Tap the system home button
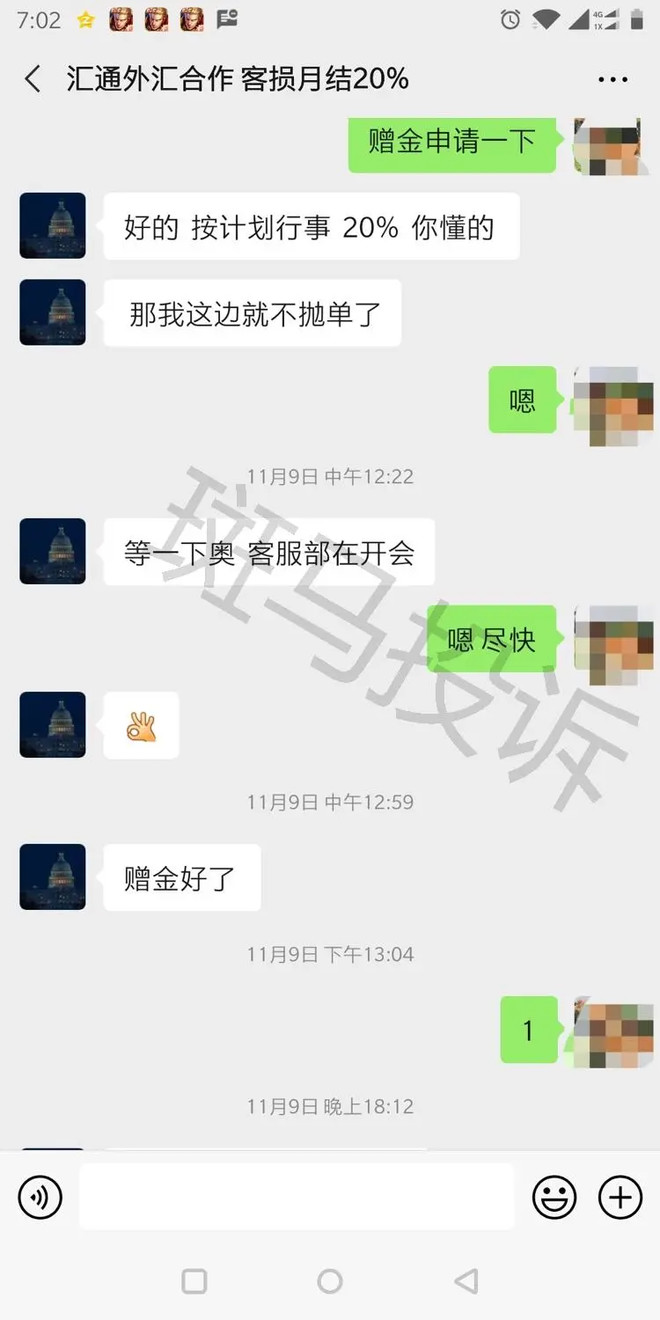The image size is (660, 1320). [x=330, y=1281]
